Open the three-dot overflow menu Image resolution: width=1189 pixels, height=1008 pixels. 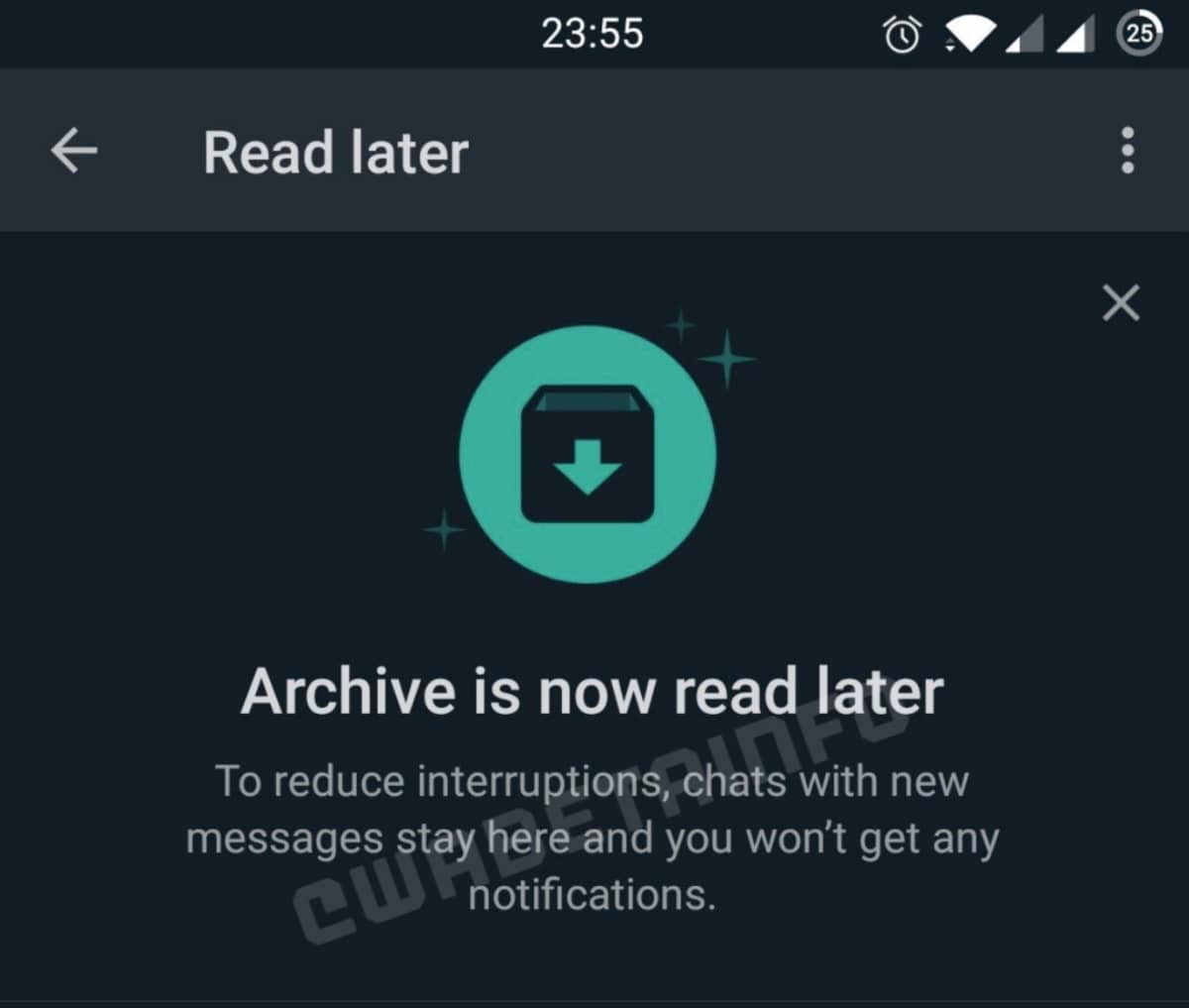(x=1127, y=151)
